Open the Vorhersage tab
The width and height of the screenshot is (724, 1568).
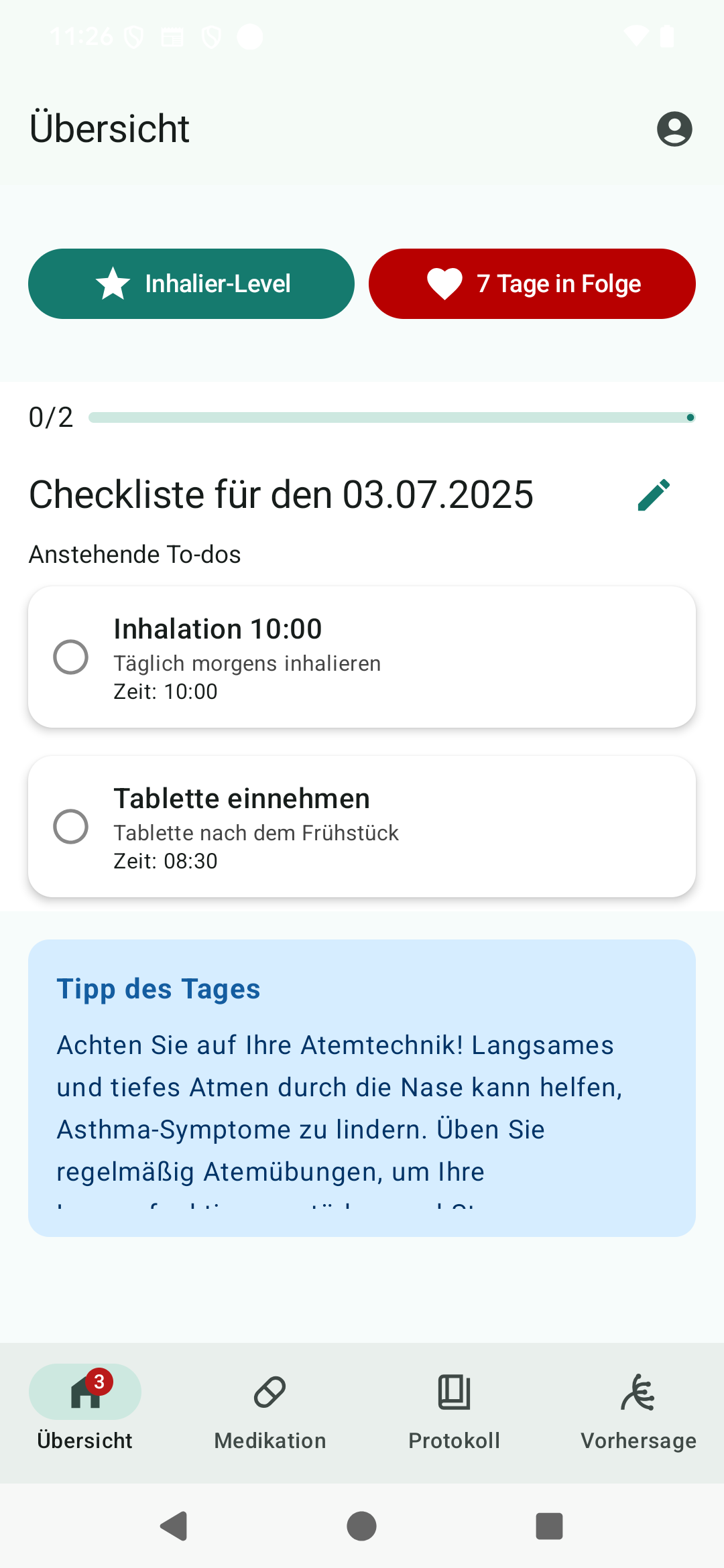(x=638, y=1409)
